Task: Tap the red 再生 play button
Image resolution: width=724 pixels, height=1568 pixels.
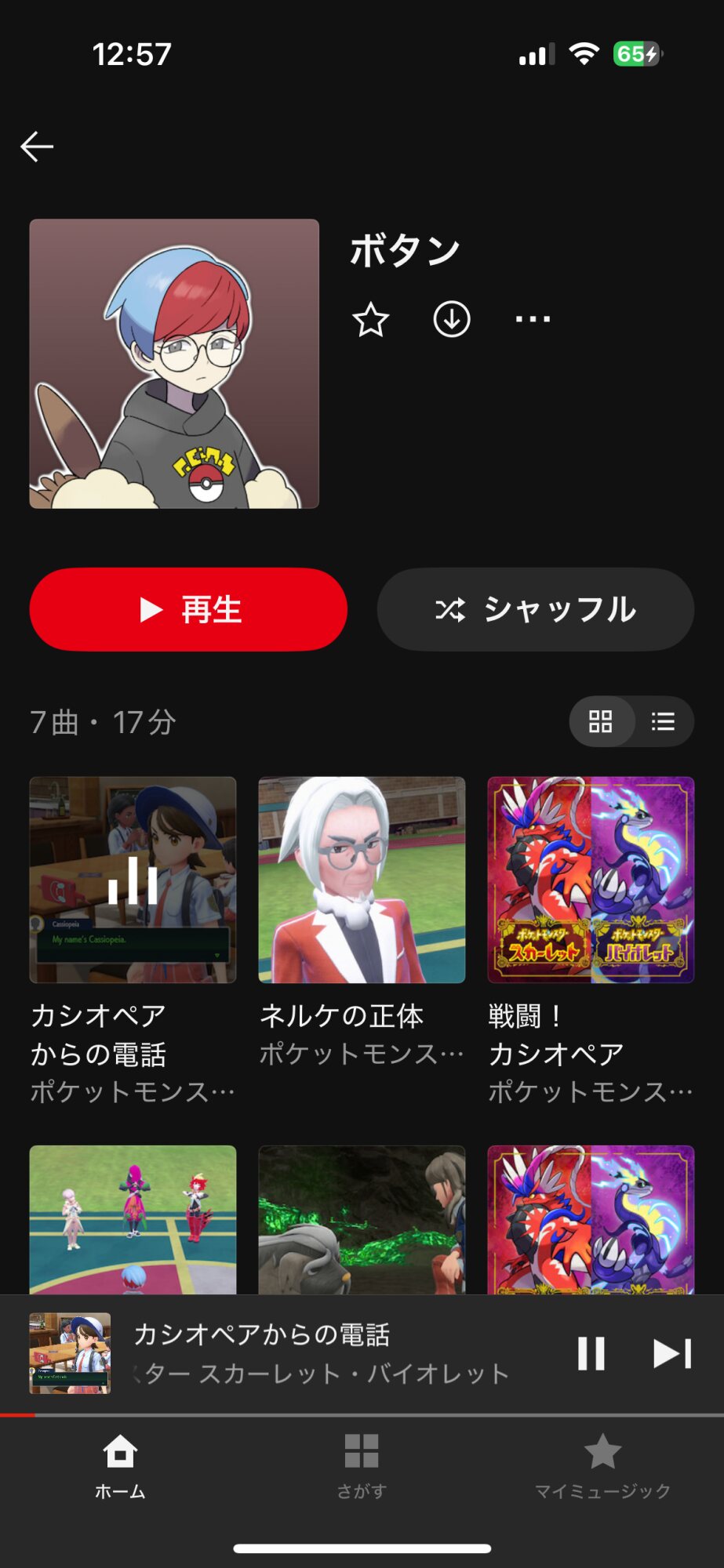Action: point(188,609)
